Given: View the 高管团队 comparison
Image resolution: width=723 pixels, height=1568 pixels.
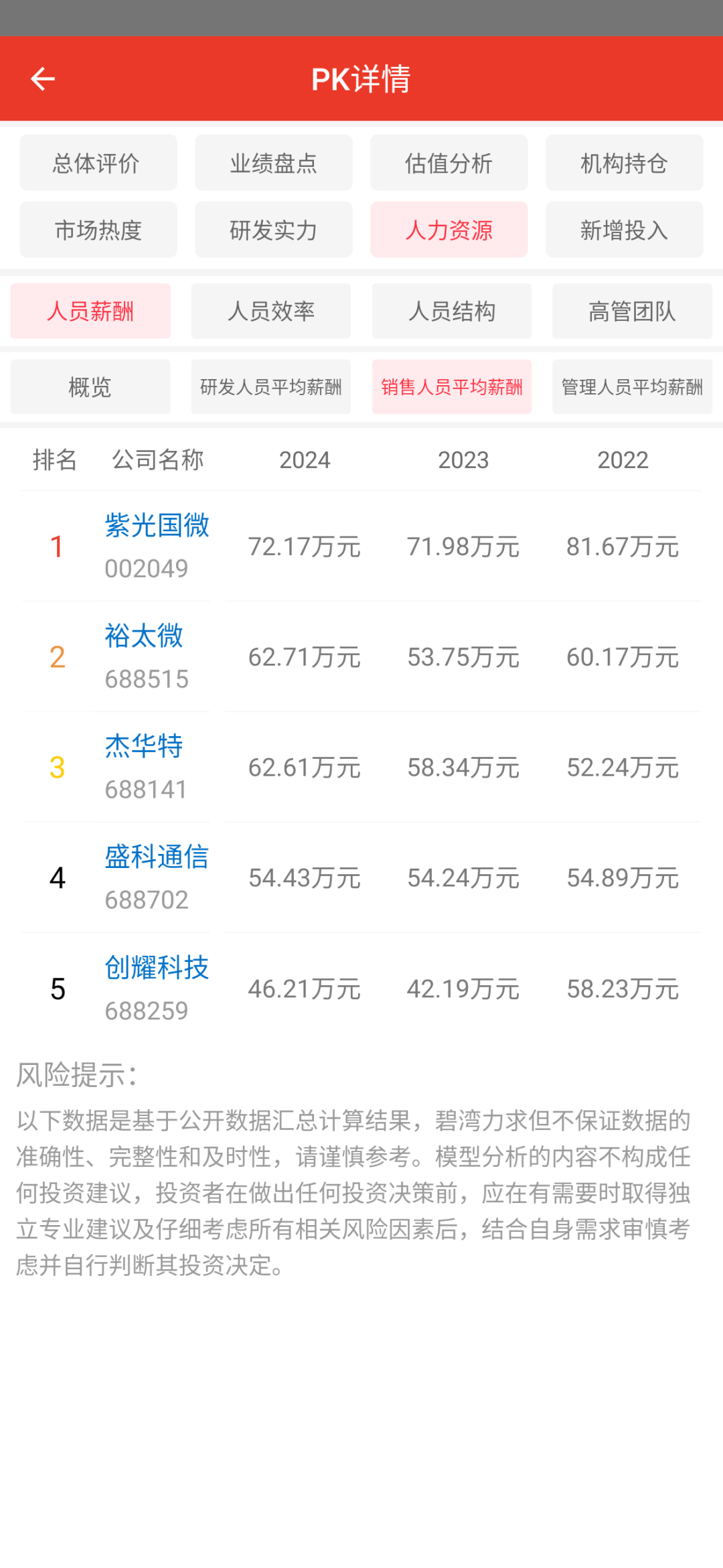Looking at the screenshot, I should [633, 311].
